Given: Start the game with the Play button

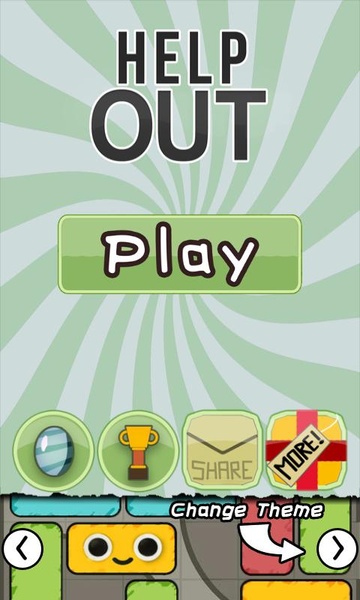Looking at the screenshot, I should (x=180, y=254).
